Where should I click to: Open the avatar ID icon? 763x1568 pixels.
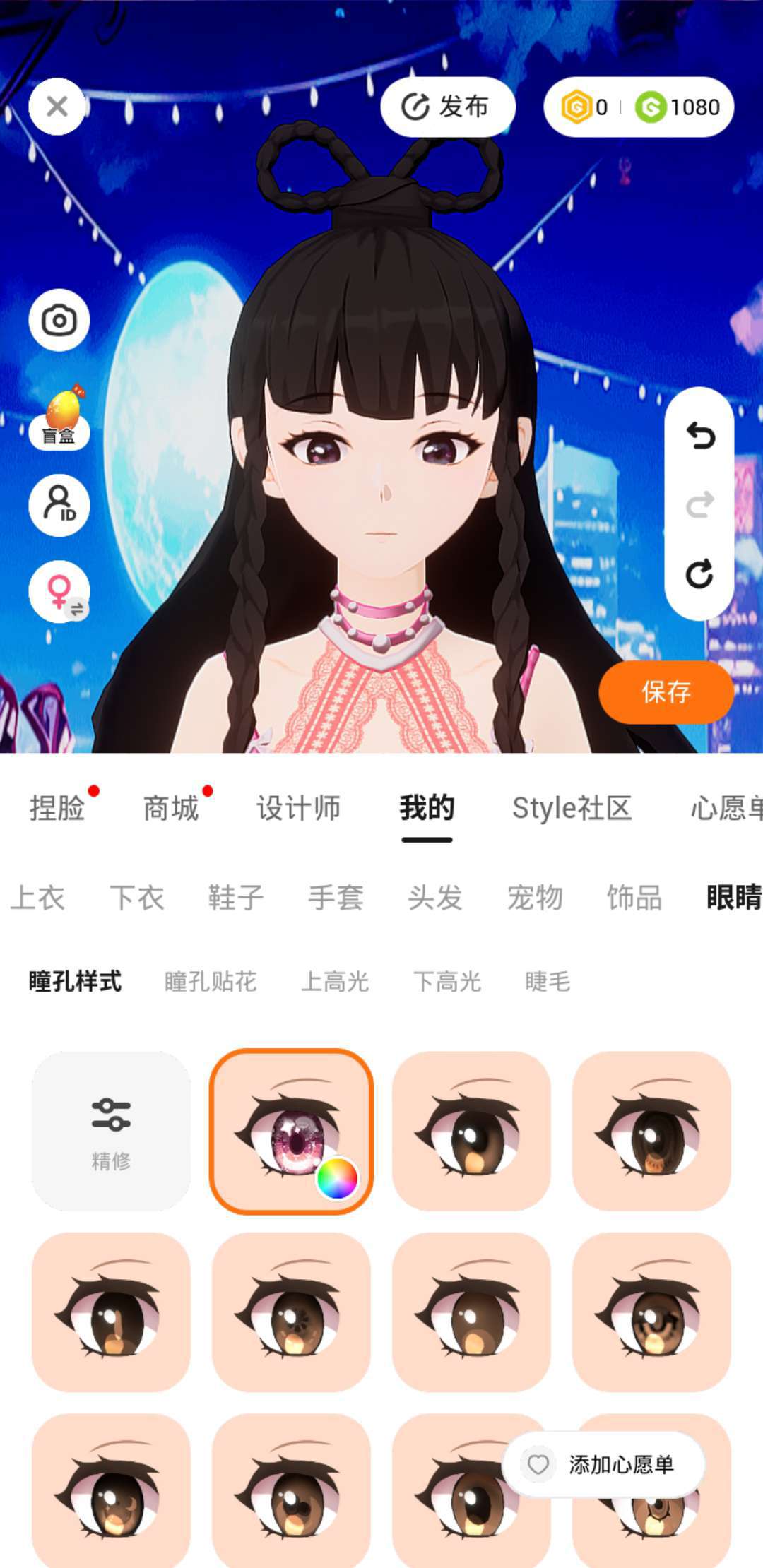click(59, 505)
